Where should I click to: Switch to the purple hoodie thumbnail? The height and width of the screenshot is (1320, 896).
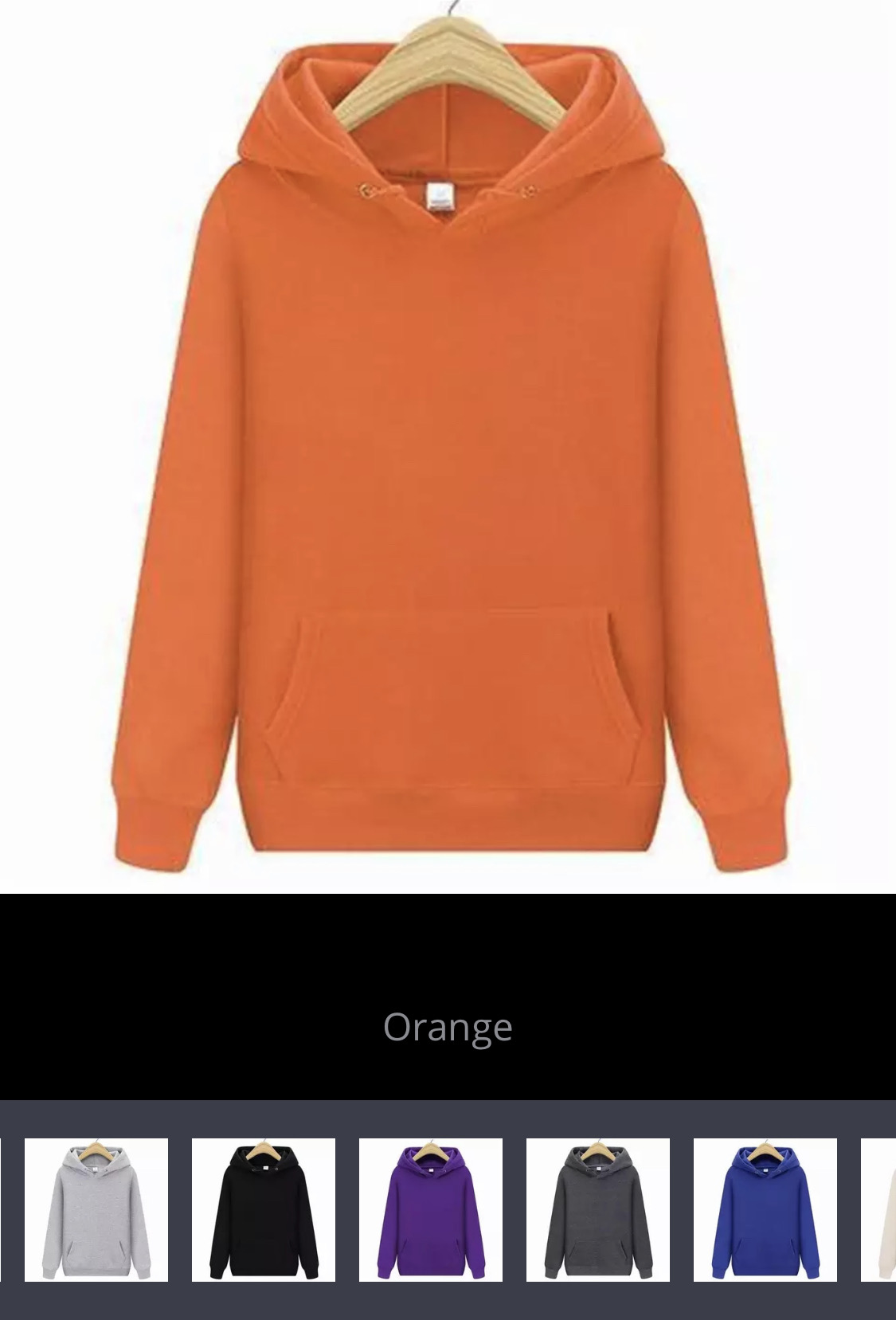point(431,1209)
